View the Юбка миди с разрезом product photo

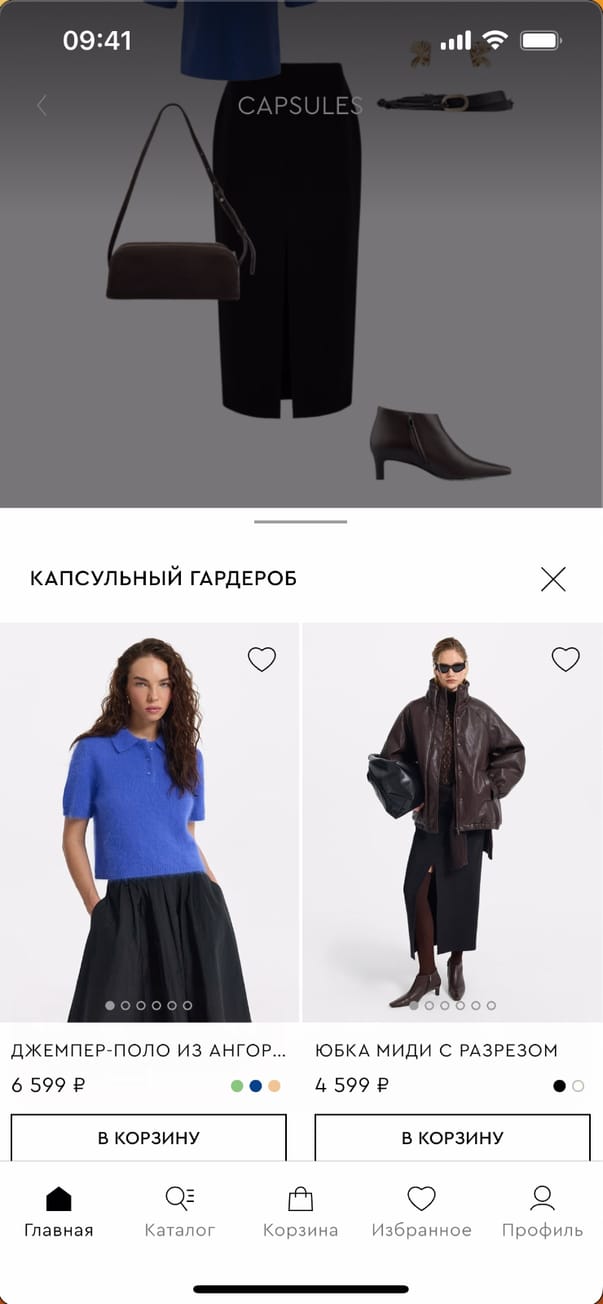point(452,822)
